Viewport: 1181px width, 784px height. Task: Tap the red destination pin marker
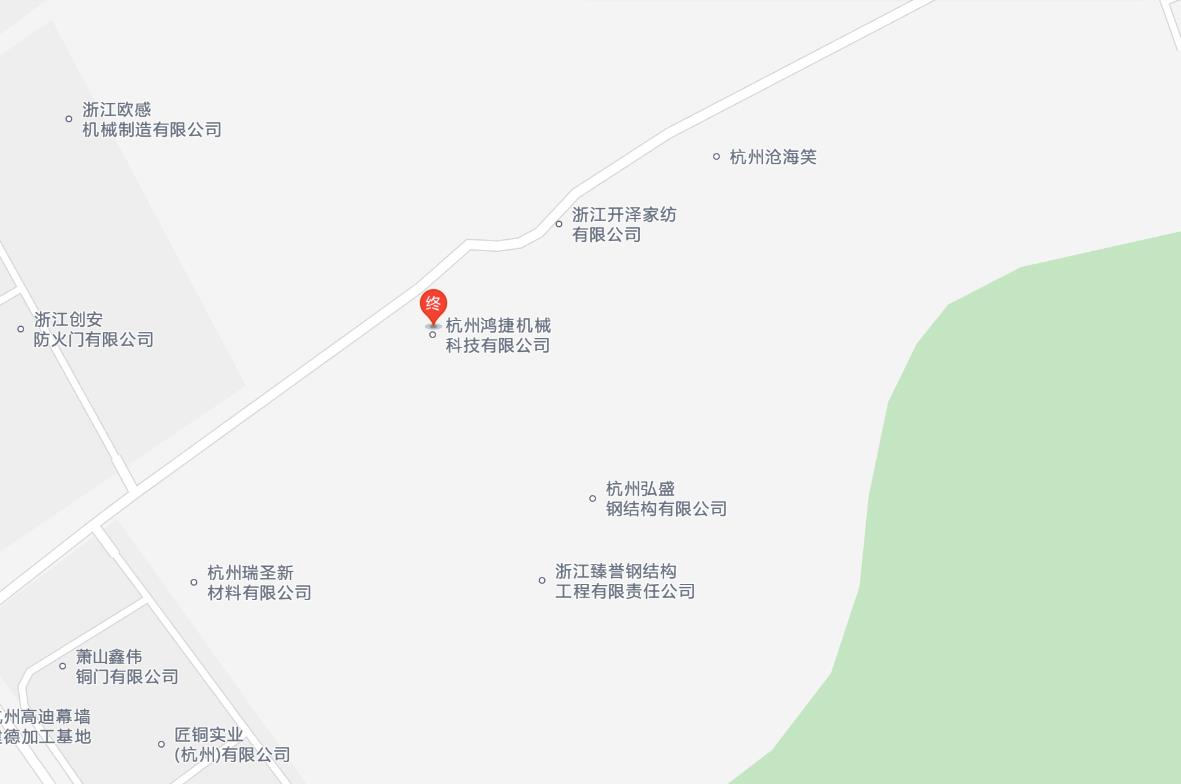coord(433,306)
